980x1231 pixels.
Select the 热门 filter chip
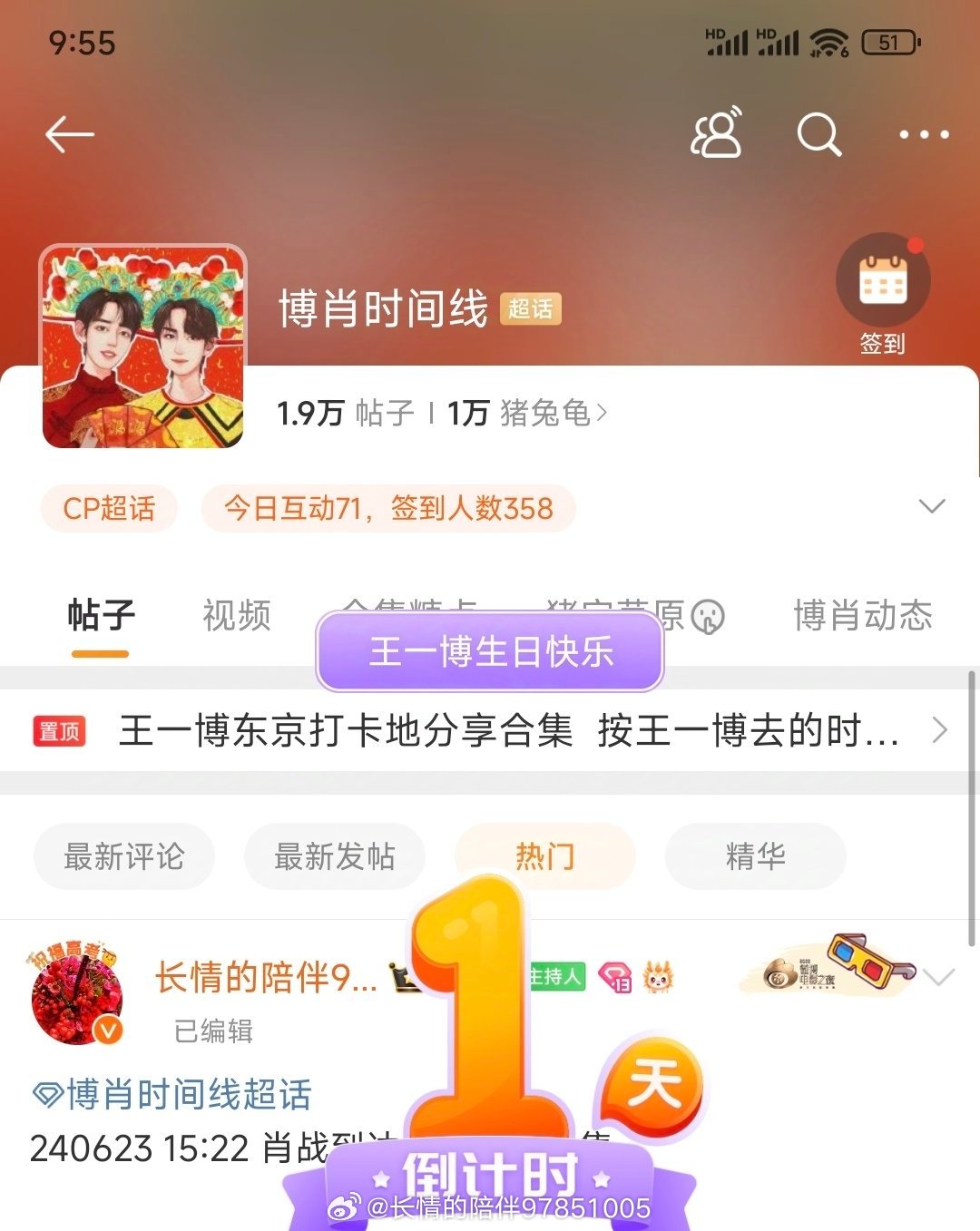pyautogui.click(x=544, y=855)
